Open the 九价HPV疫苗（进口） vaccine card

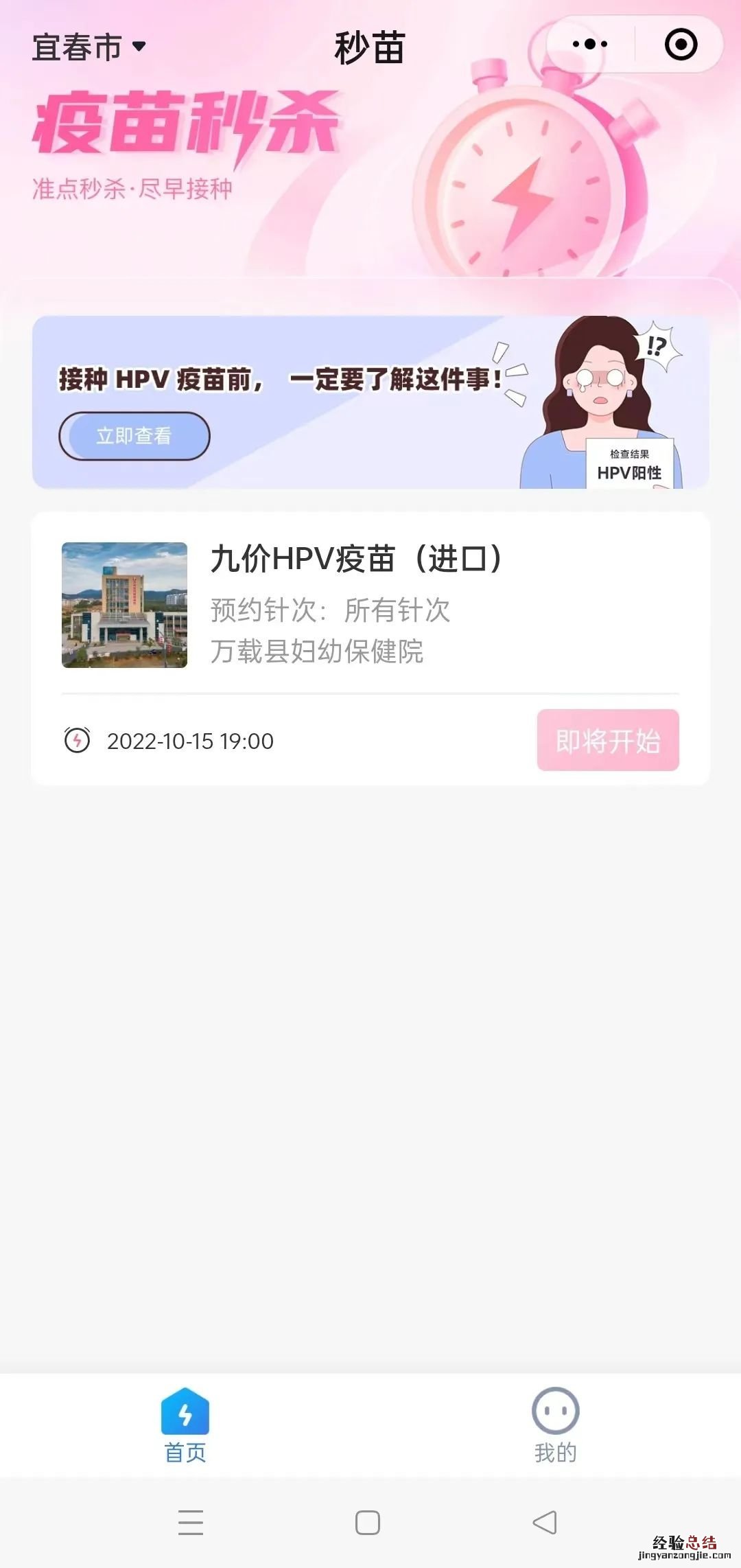pos(357,604)
